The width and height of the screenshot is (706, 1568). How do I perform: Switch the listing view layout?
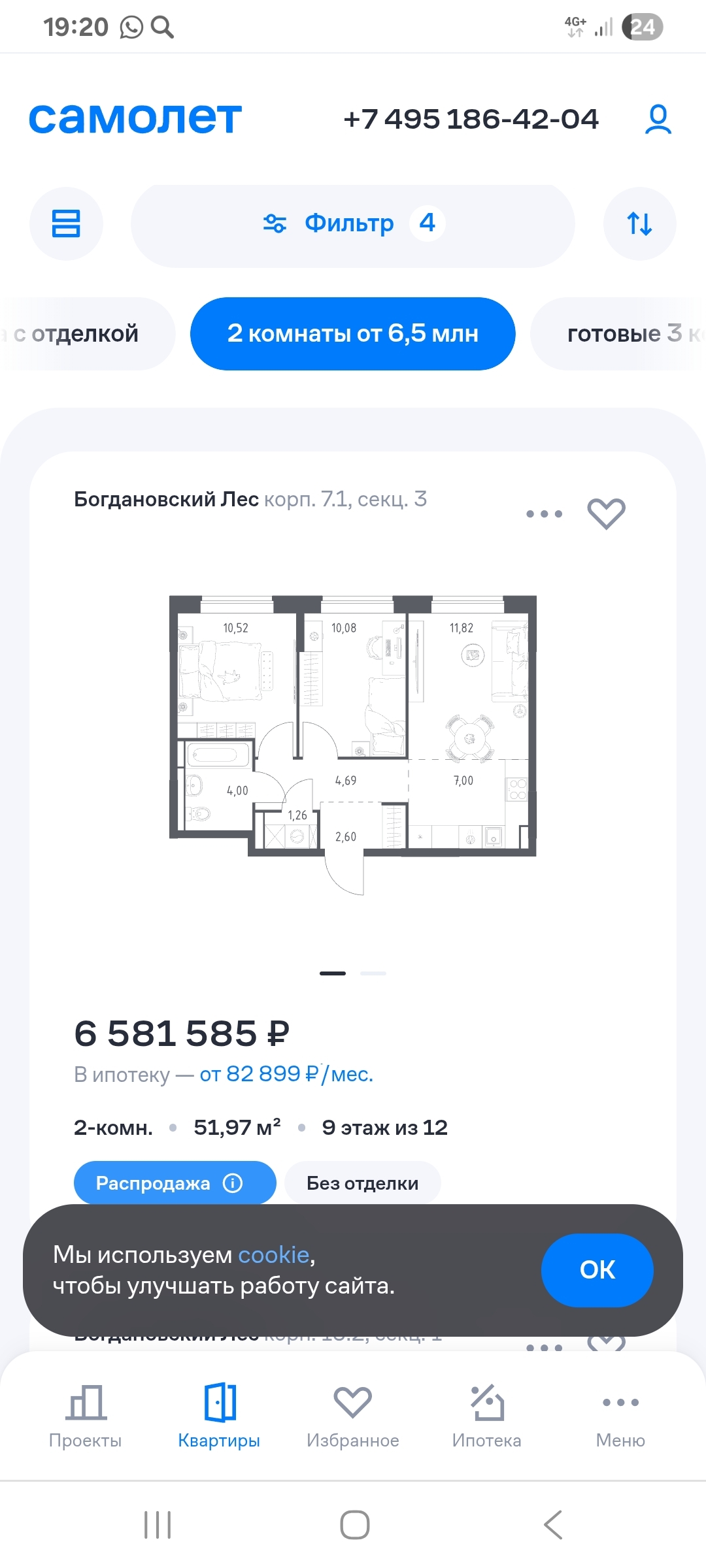(x=66, y=223)
